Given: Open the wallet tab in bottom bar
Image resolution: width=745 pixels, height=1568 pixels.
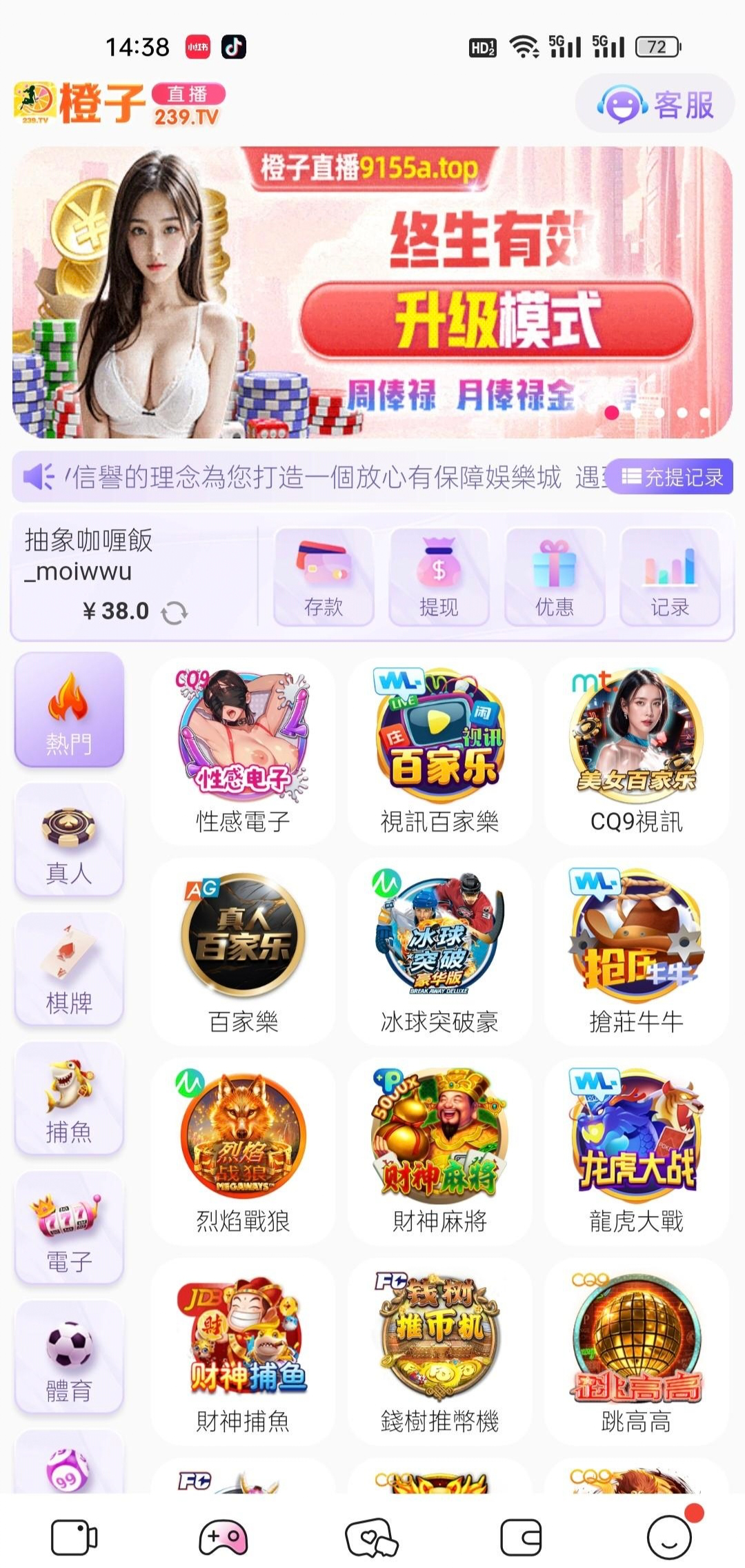Looking at the screenshot, I should tap(520, 1538).
